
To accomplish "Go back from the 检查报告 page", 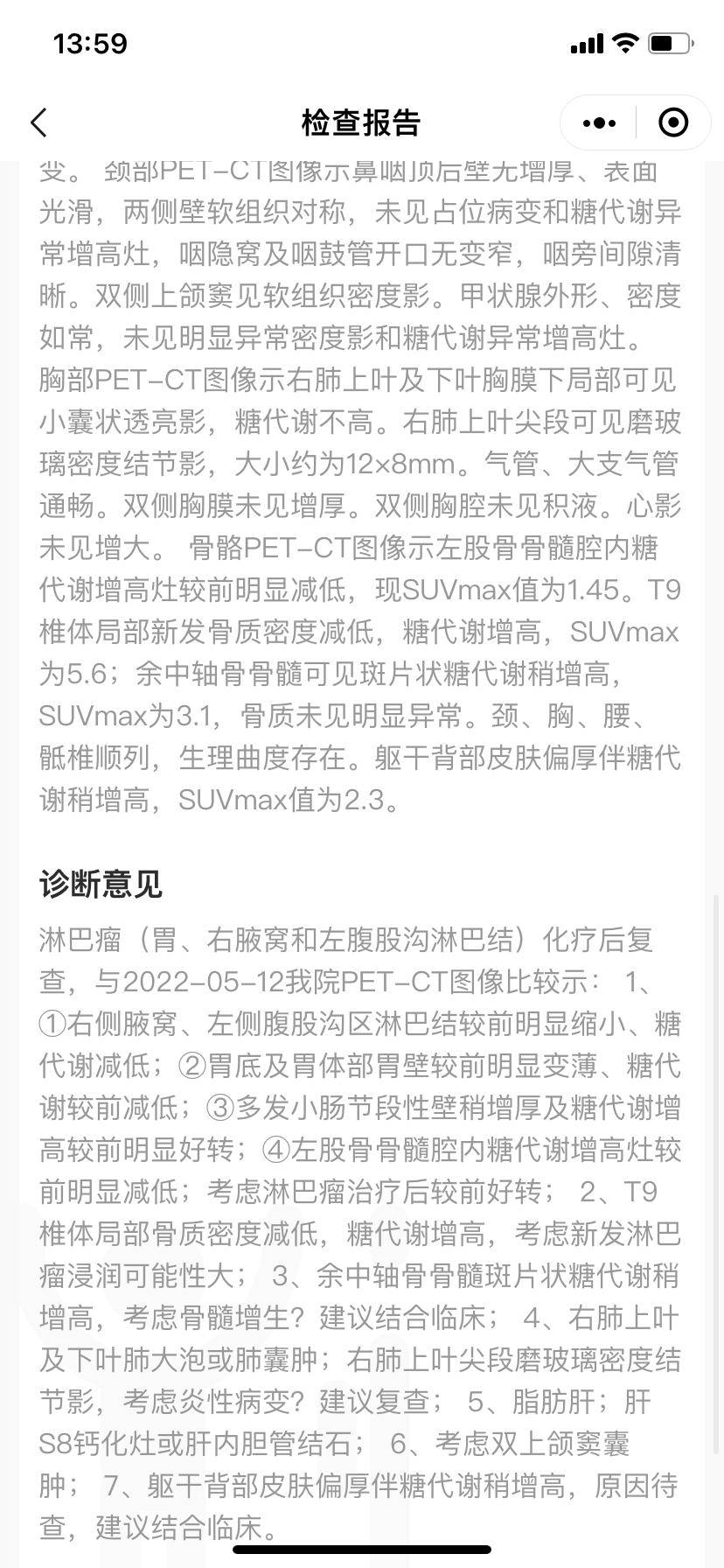I will click(38, 123).
